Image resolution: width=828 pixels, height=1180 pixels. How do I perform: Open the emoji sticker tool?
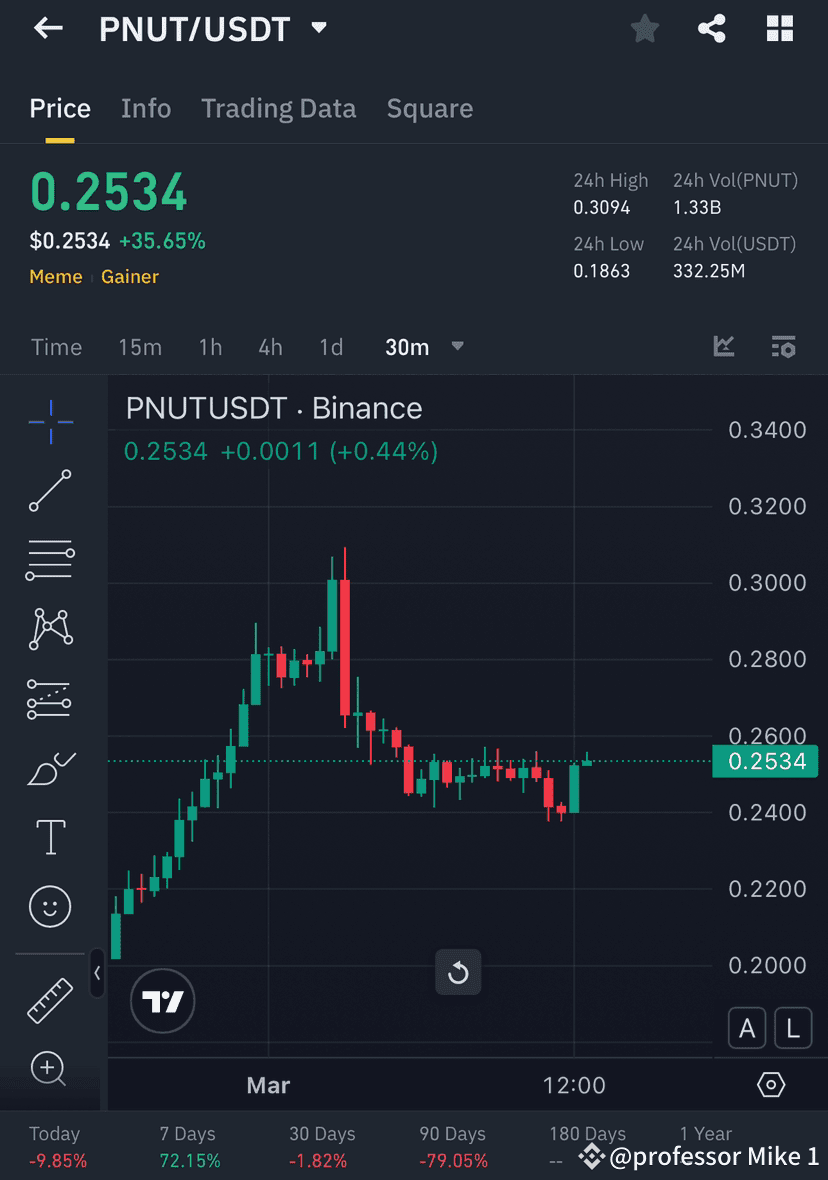[49, 906]
